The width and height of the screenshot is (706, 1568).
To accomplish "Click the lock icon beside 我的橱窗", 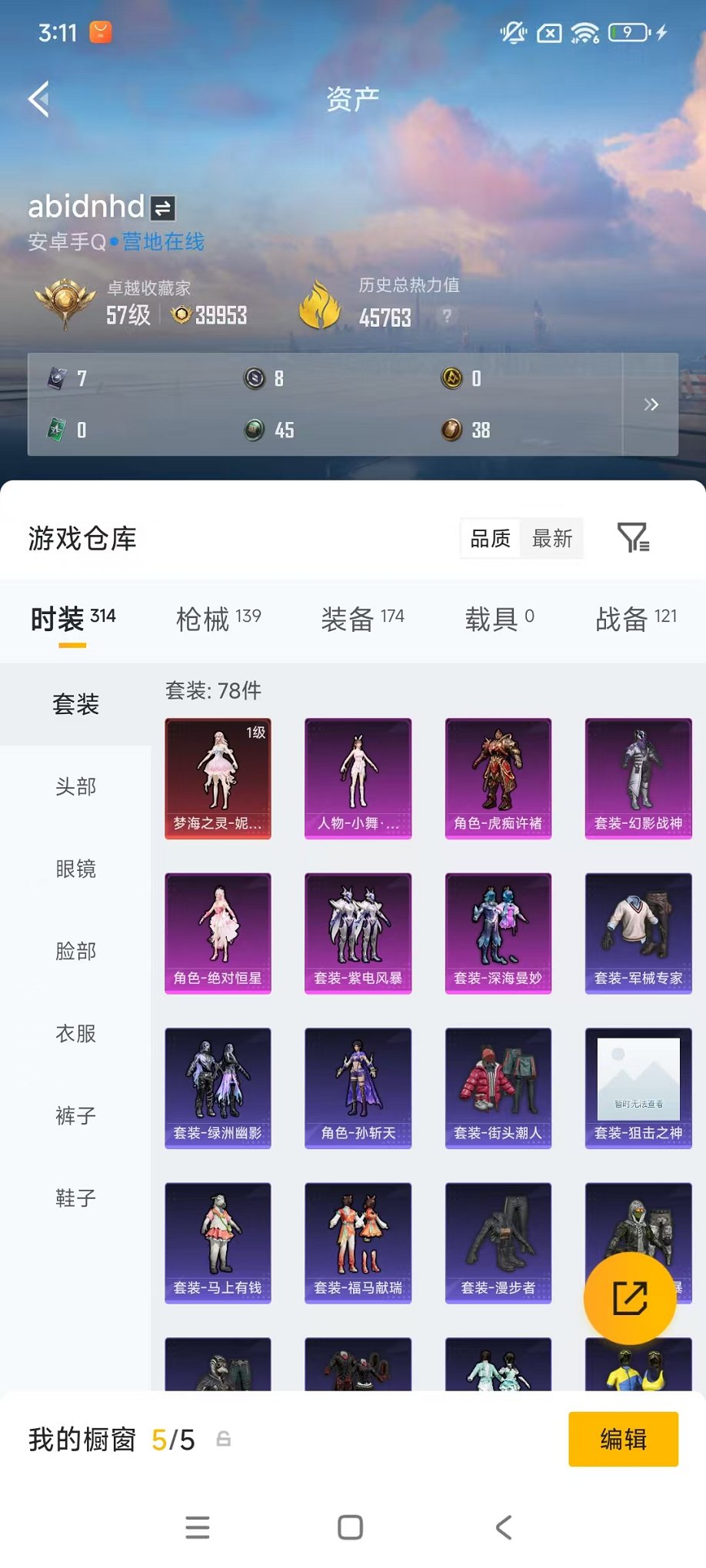I will pos(221,1440).
